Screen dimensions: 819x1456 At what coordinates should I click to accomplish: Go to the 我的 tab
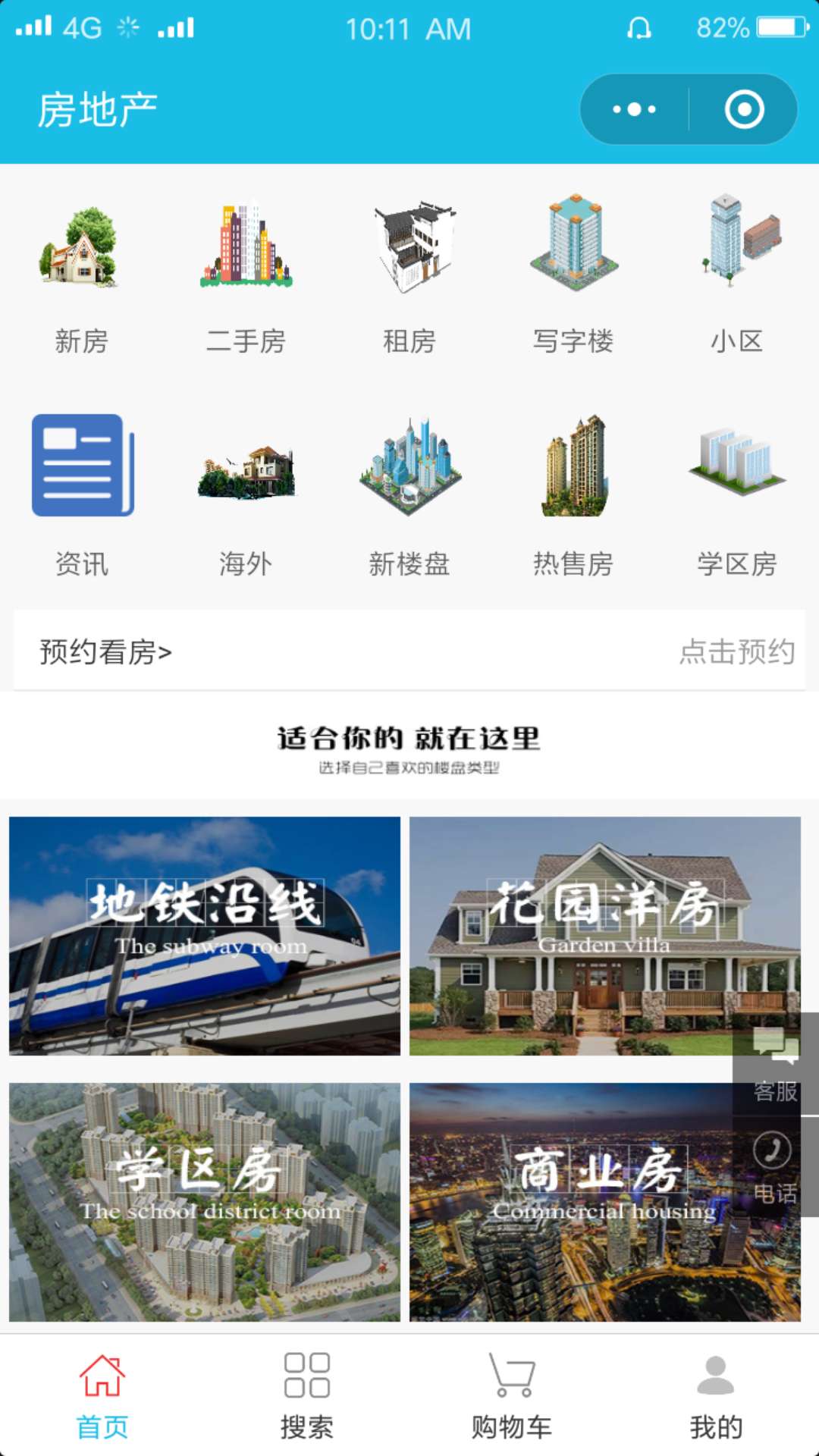(x=716, y=1395)
